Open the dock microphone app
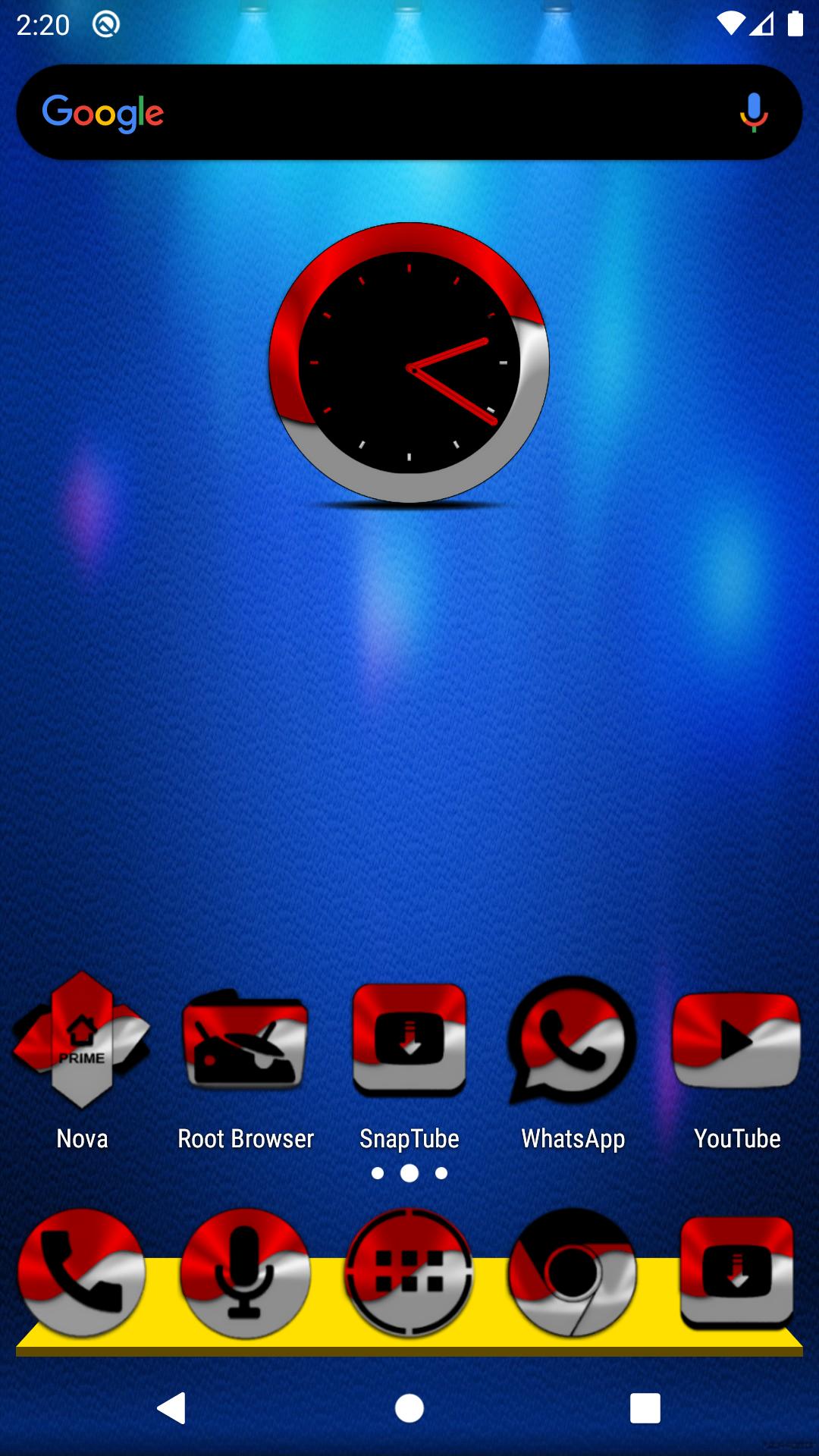 (x=246, y=1272)
